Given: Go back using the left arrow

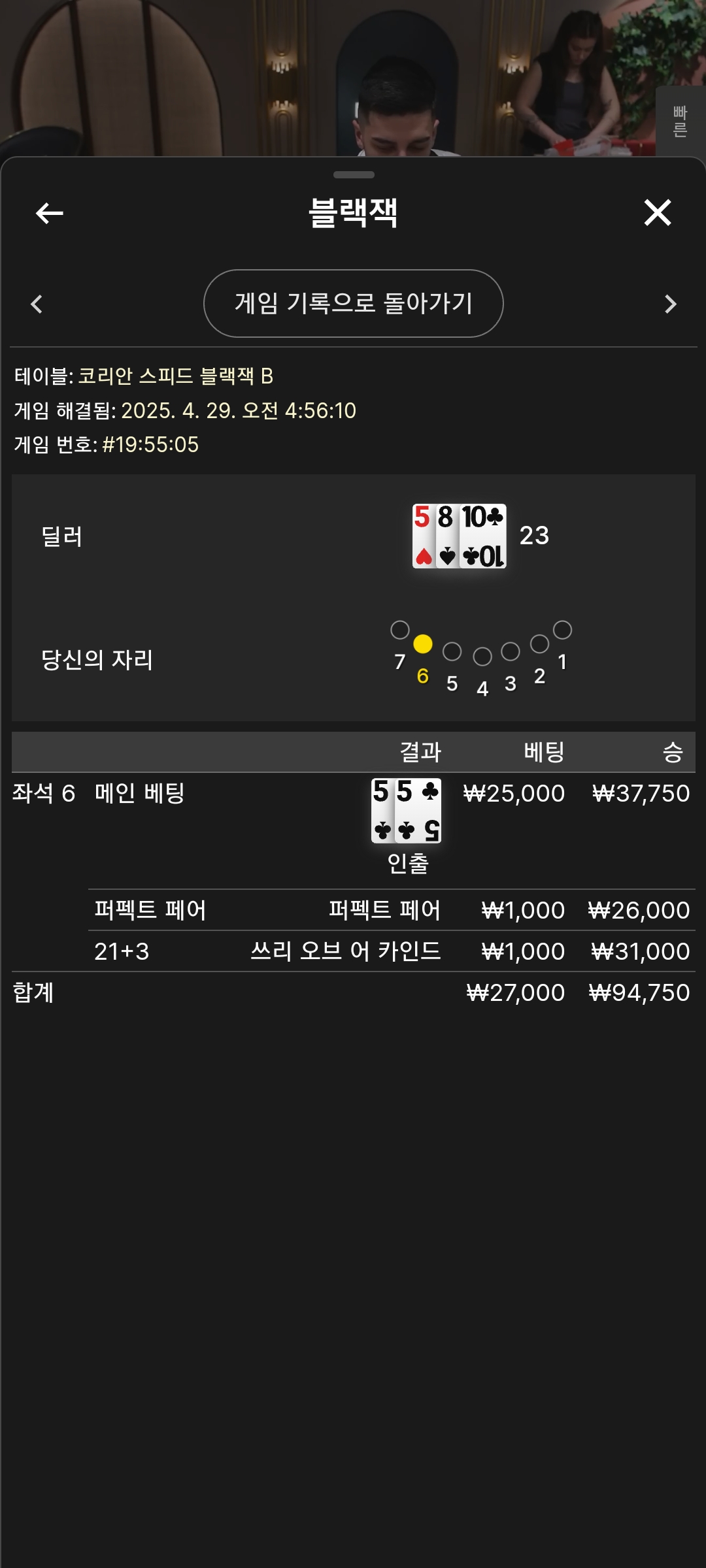Looking at the screenshot, I should (49, 213).
